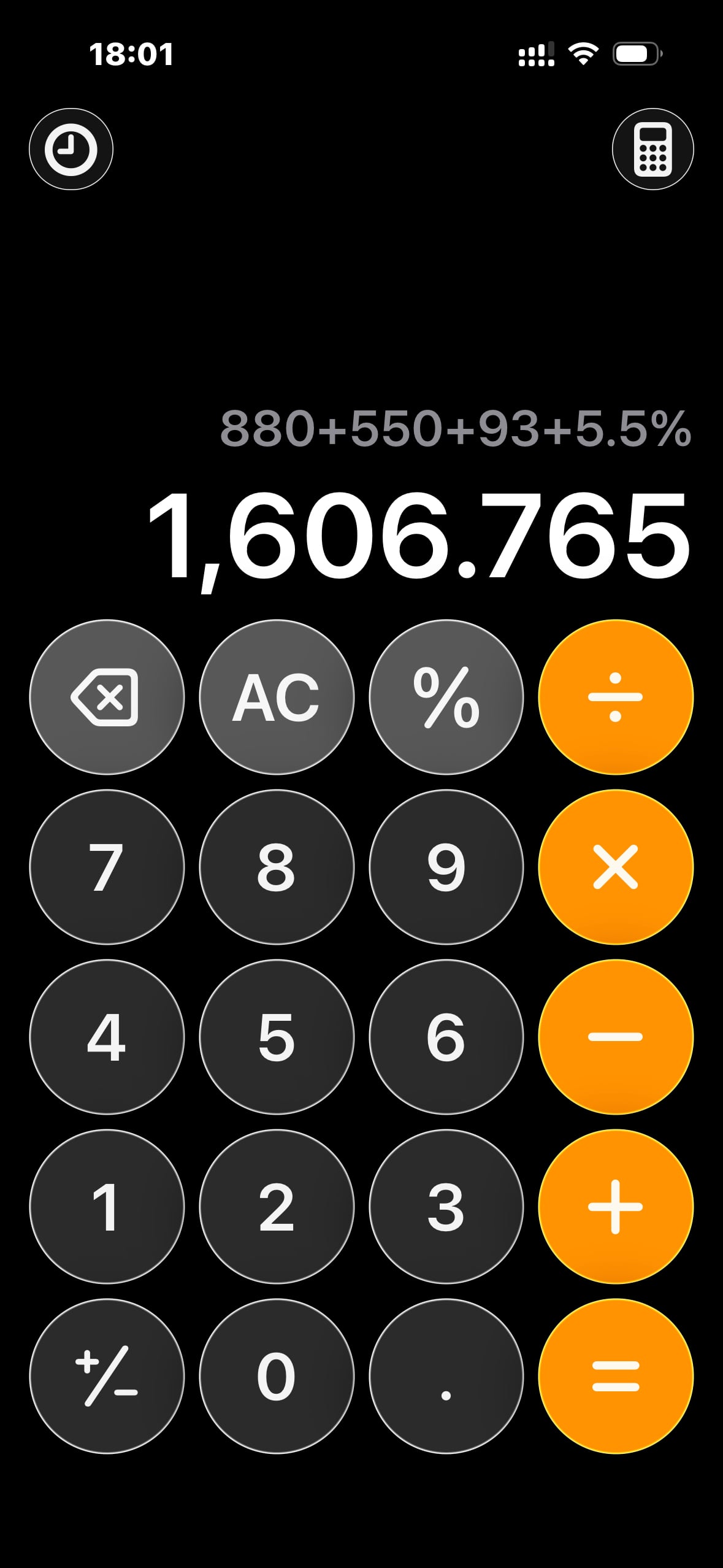The image size is (723, 1568).
Task: Tap the percent key
Action: 446,697
